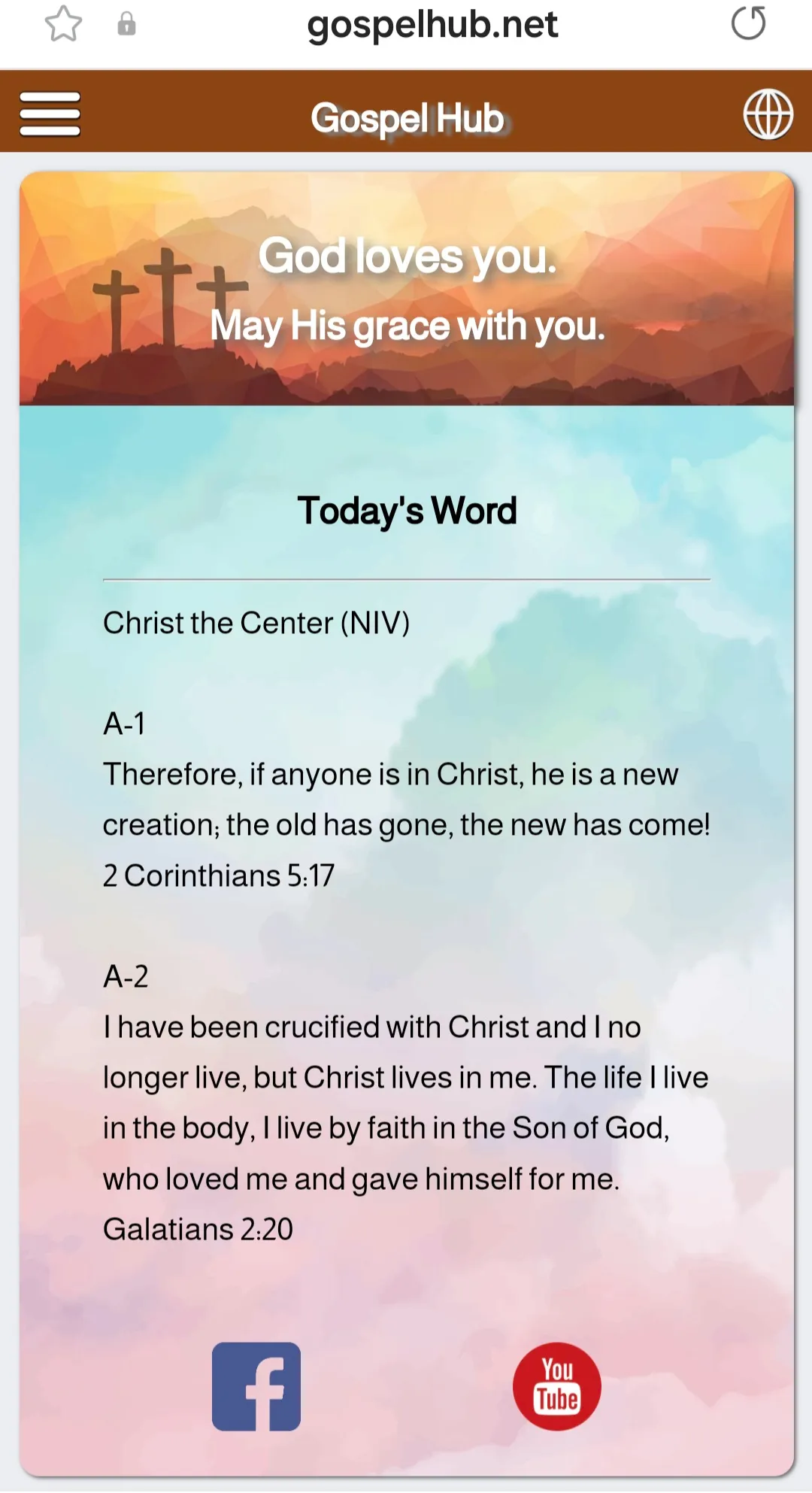
Task: Bookmark this page with the star
Action: point(63,24)
